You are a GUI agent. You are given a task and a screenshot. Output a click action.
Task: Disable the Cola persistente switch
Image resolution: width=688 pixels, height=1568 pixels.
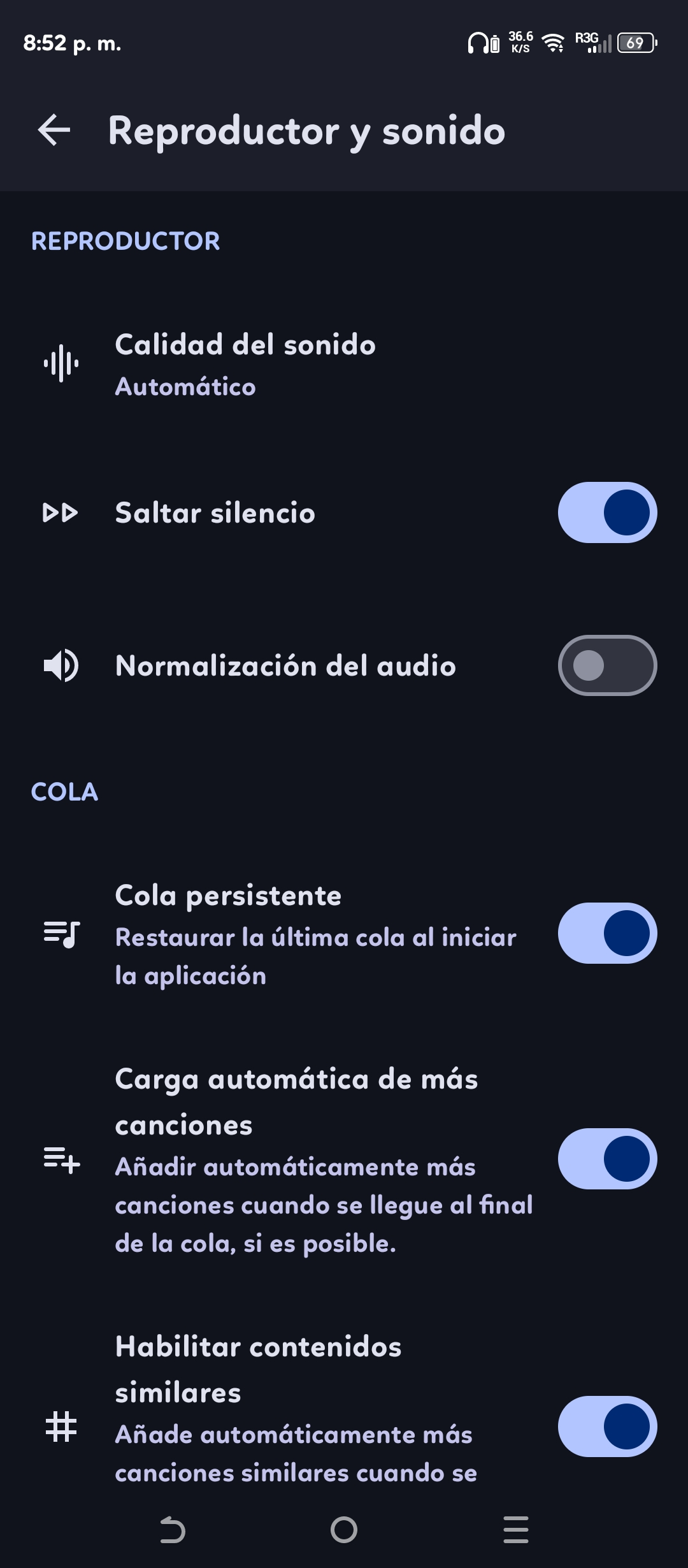[x=607, y=933]
